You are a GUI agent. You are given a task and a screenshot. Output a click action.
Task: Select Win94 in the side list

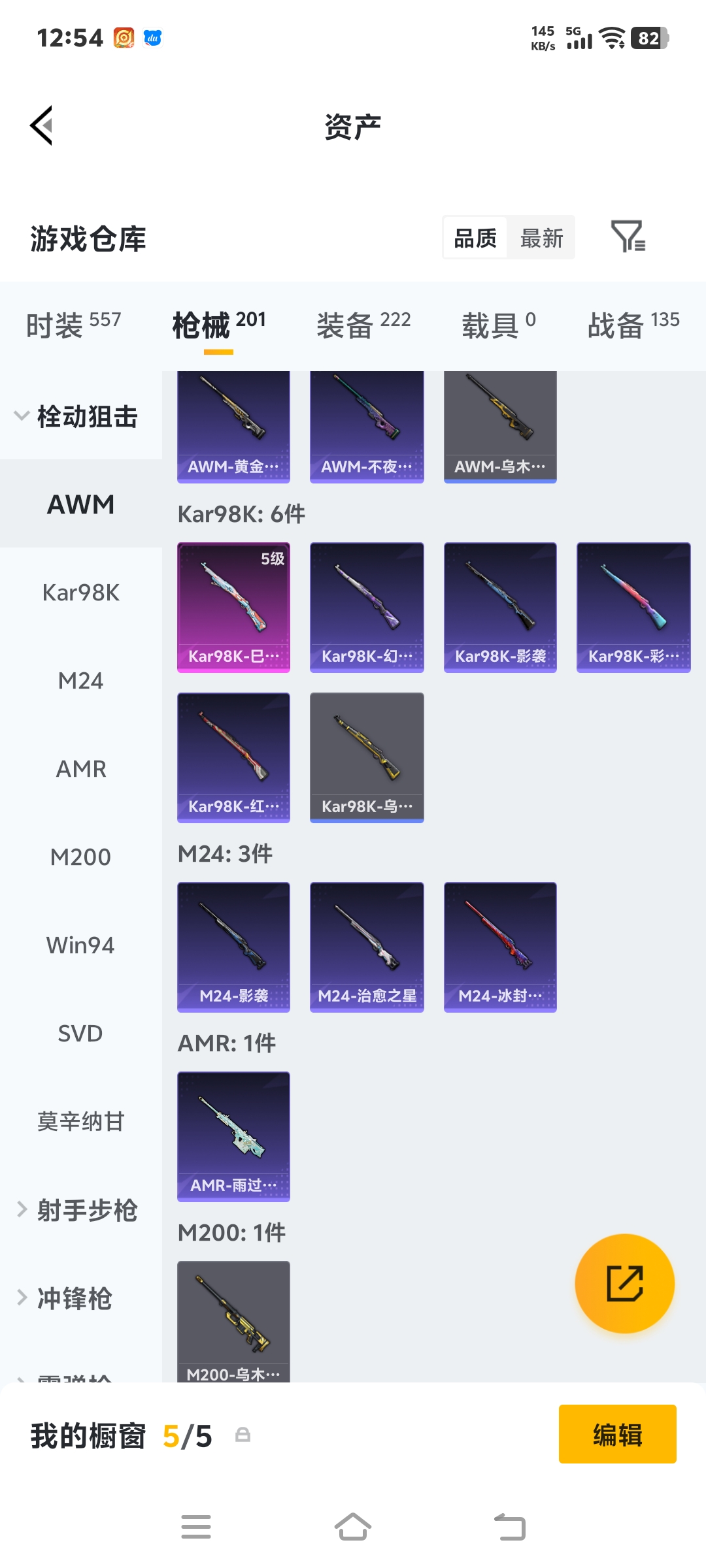81,945
